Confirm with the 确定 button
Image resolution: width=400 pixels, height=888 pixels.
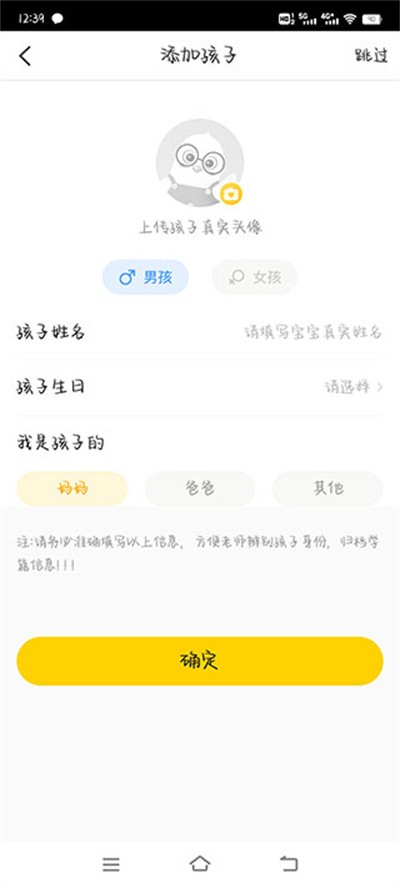pyautogui.click(x=200, y=661)
